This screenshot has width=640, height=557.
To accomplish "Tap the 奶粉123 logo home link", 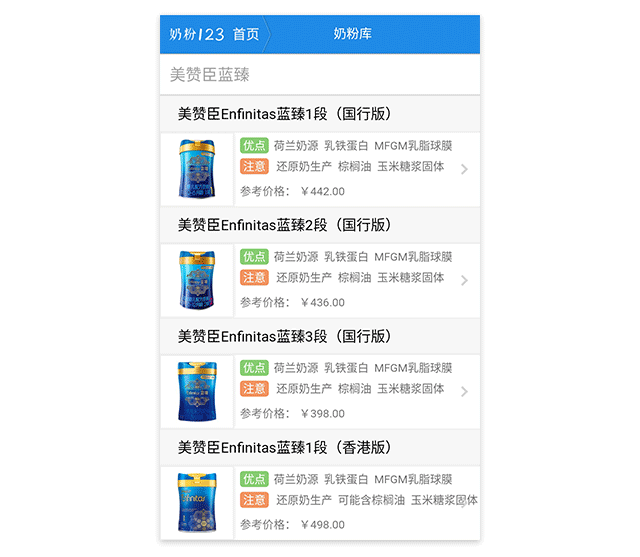I will pyautogui.click(x=196, y=34).
